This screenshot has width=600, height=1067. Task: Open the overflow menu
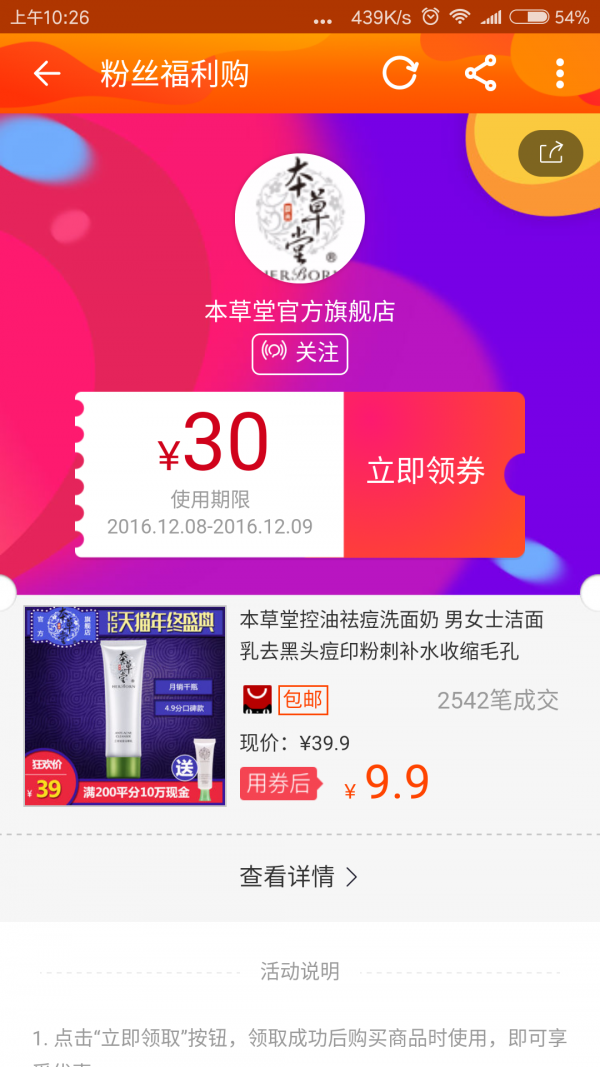(x=560, y=74)
